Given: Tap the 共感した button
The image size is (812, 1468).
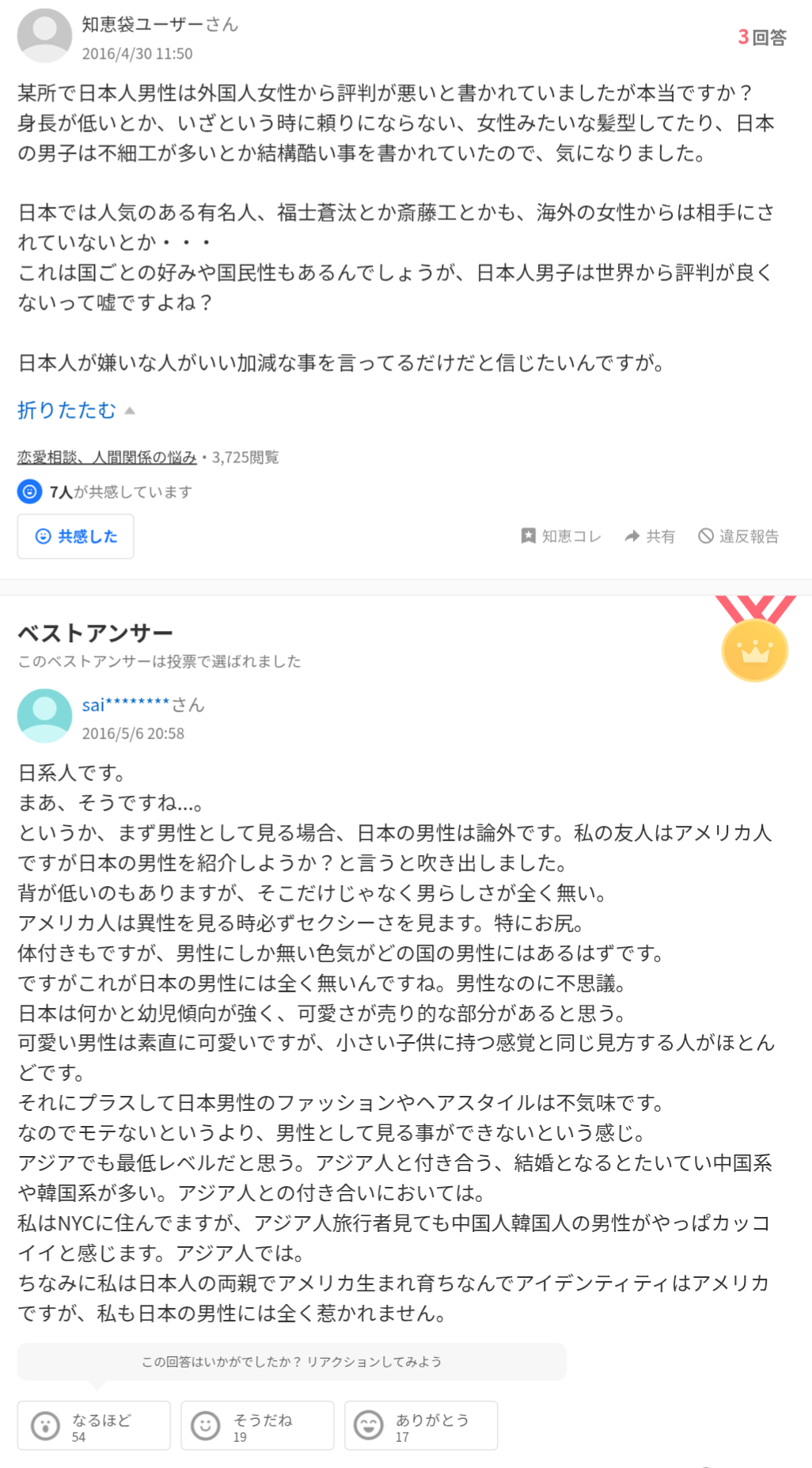Looking at the screenshot, I should 76,536.
